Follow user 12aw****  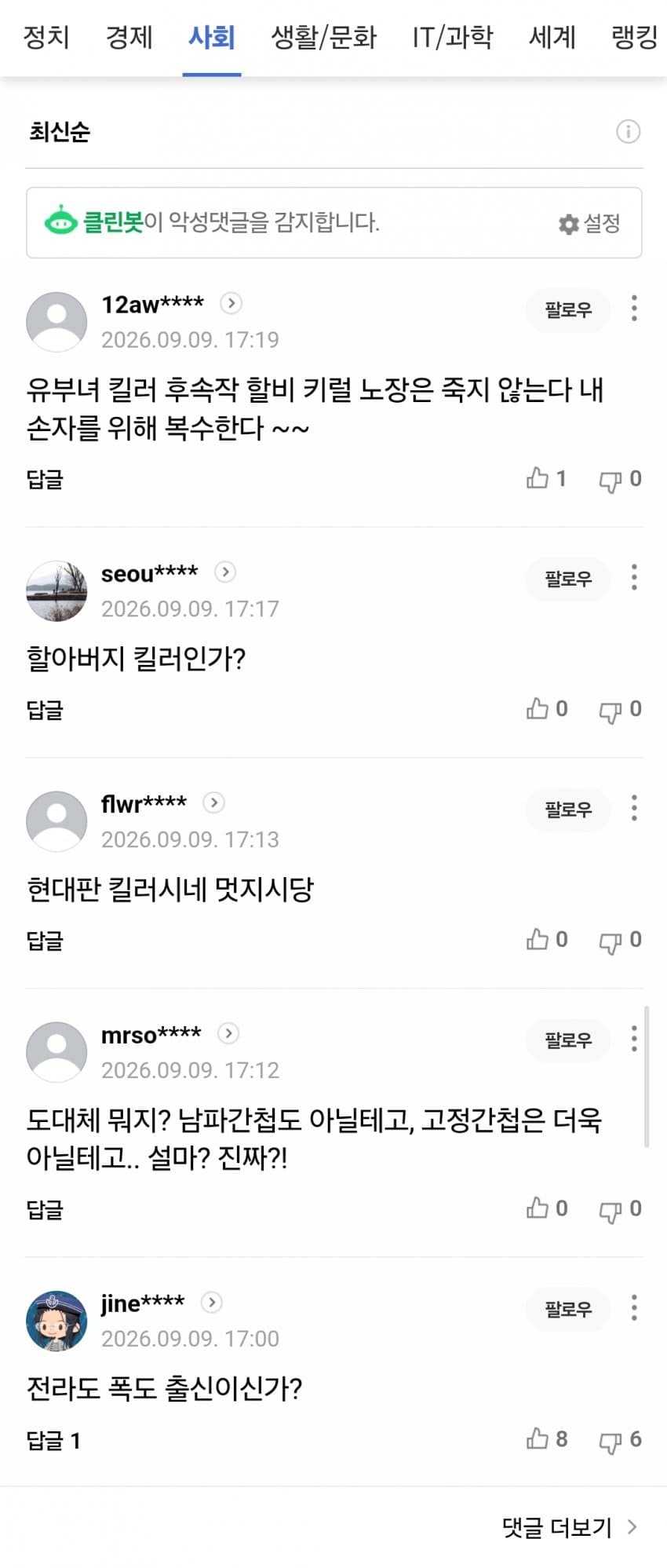click(x=568, y=310)
